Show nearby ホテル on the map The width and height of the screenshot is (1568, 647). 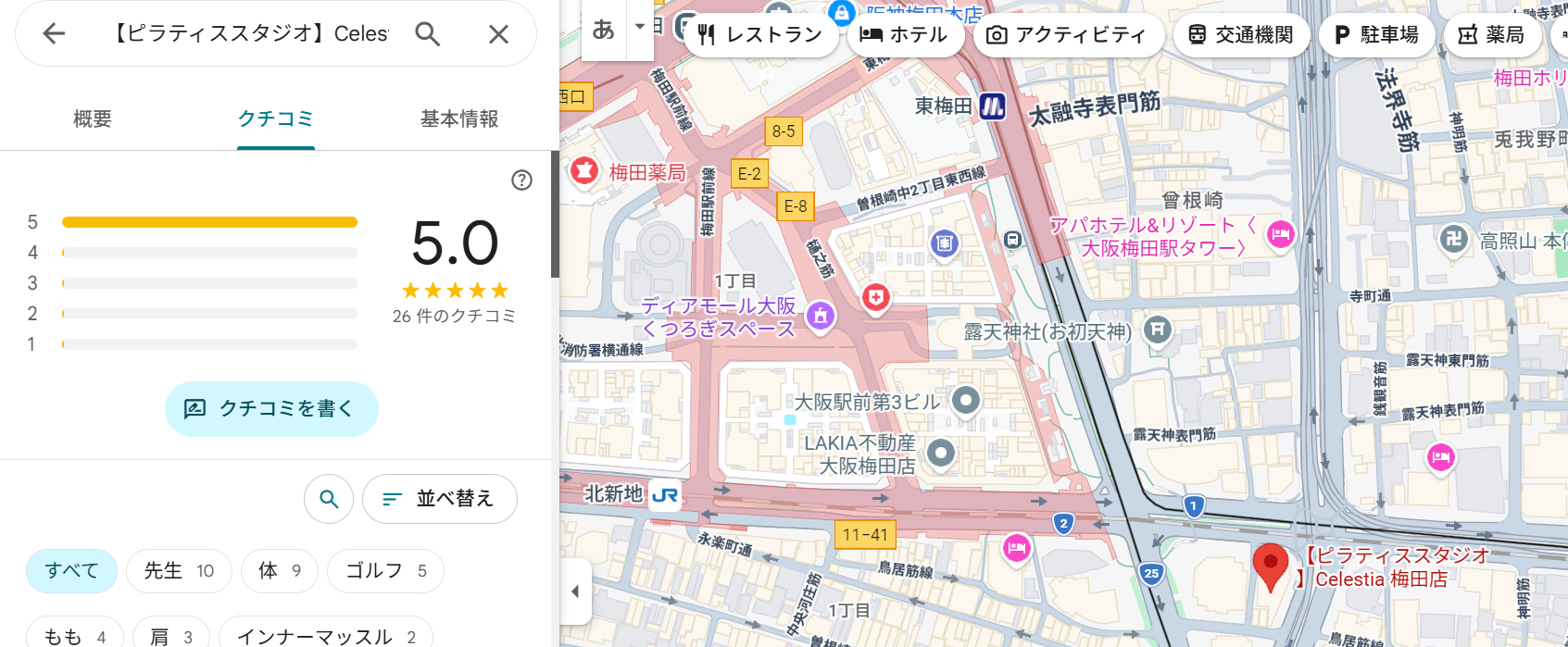(904, 35)
